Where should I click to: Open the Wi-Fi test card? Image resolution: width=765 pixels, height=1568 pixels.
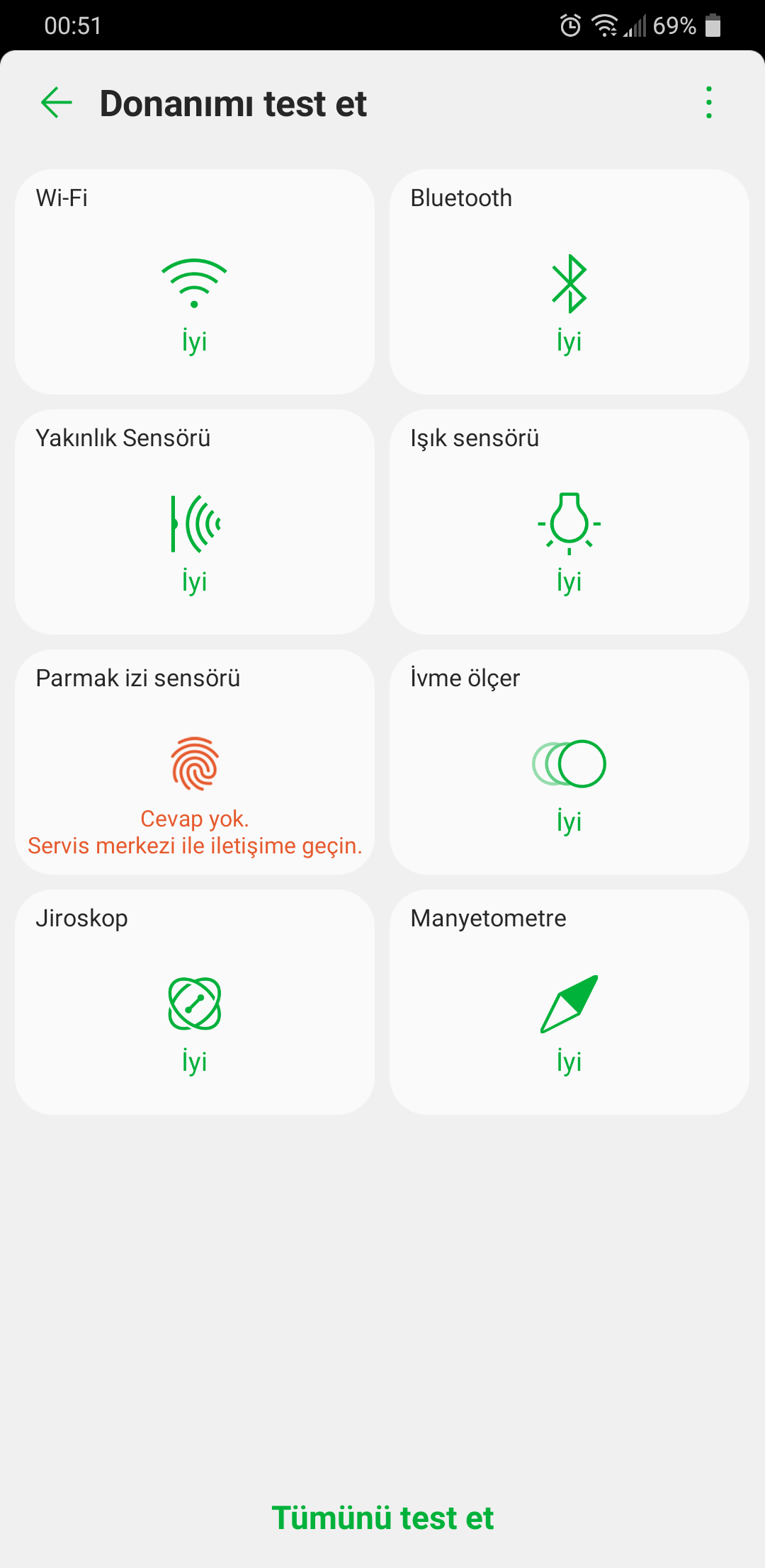(x=195, y=282)
